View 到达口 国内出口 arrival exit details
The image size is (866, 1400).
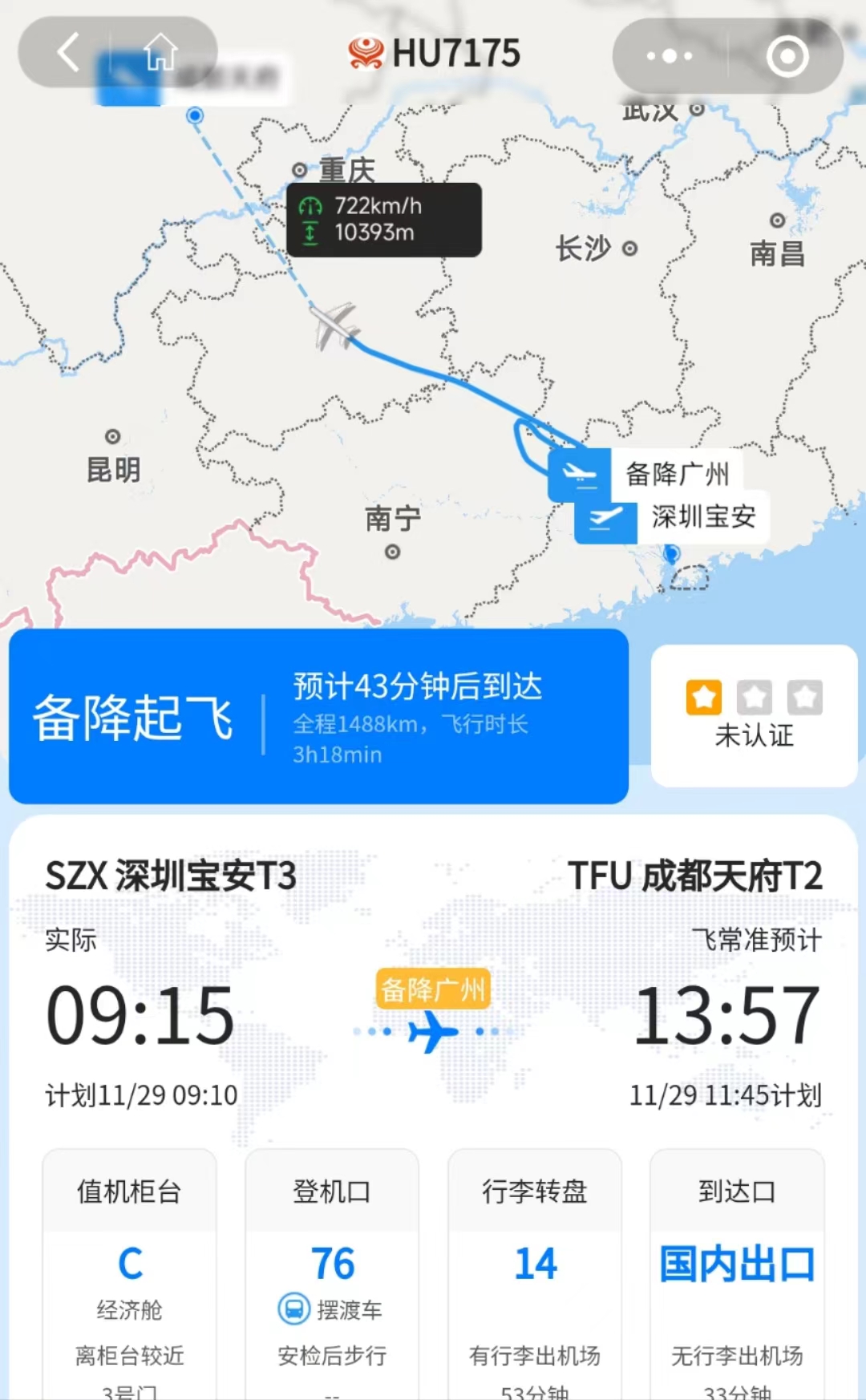click(x=737, y=1275)
